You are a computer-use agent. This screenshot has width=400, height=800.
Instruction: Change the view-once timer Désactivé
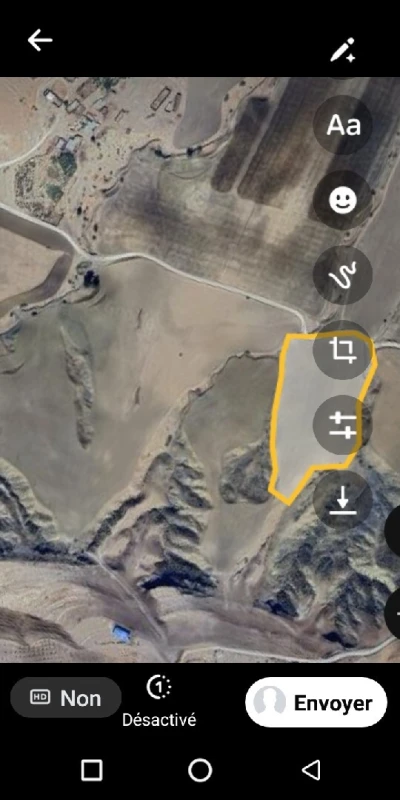159,702
